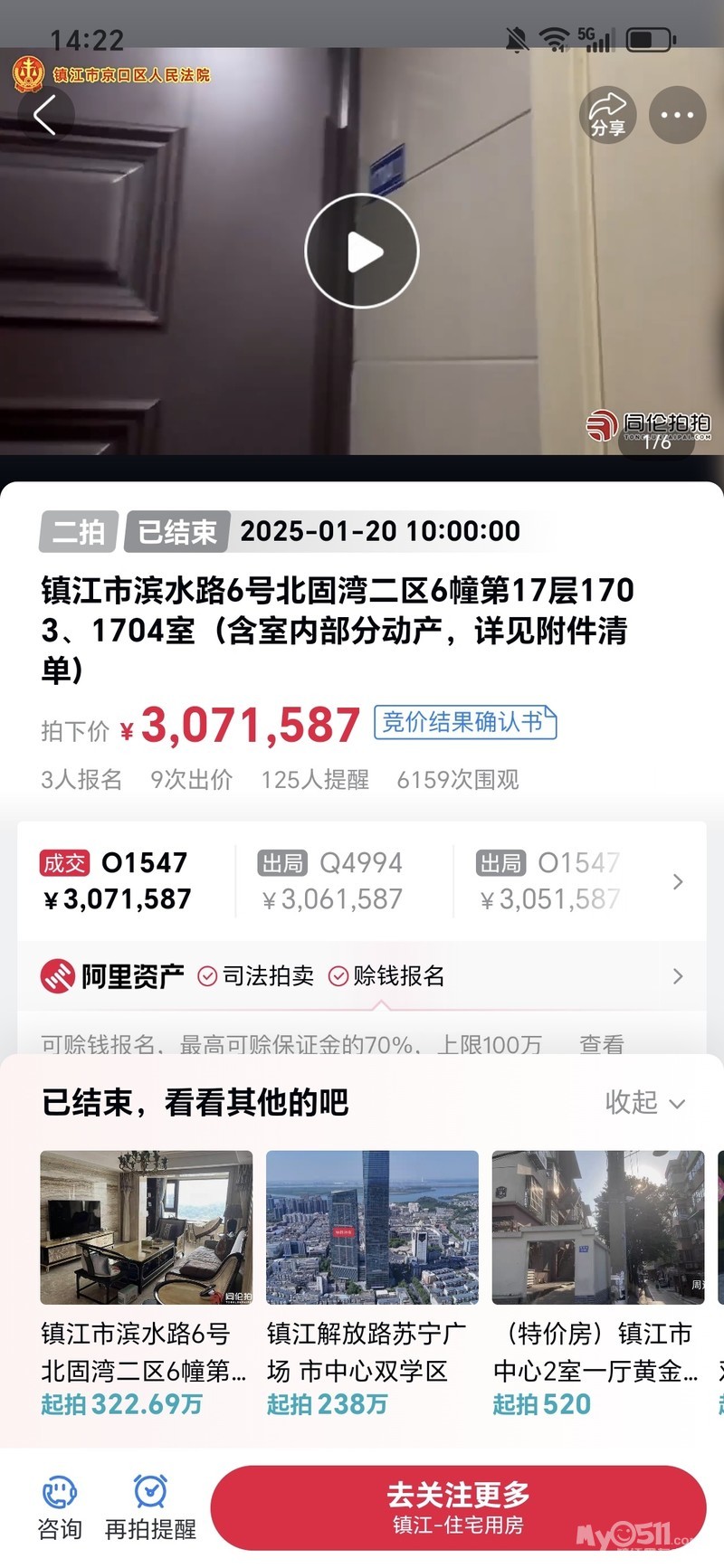This screenshot has width=724, height=1568.
Task: Play the property video
Action: 362,252
